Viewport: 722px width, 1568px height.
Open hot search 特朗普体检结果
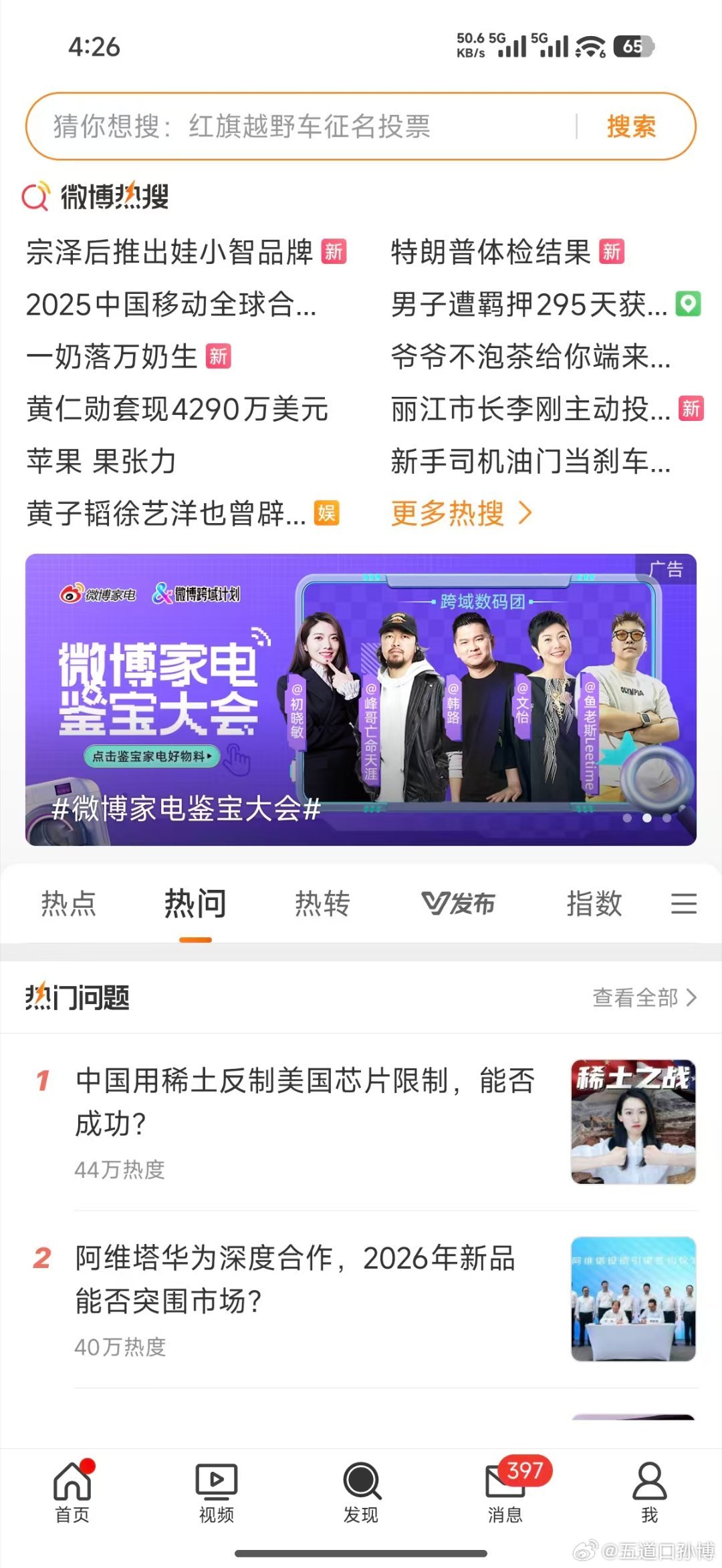coord(491,252)
